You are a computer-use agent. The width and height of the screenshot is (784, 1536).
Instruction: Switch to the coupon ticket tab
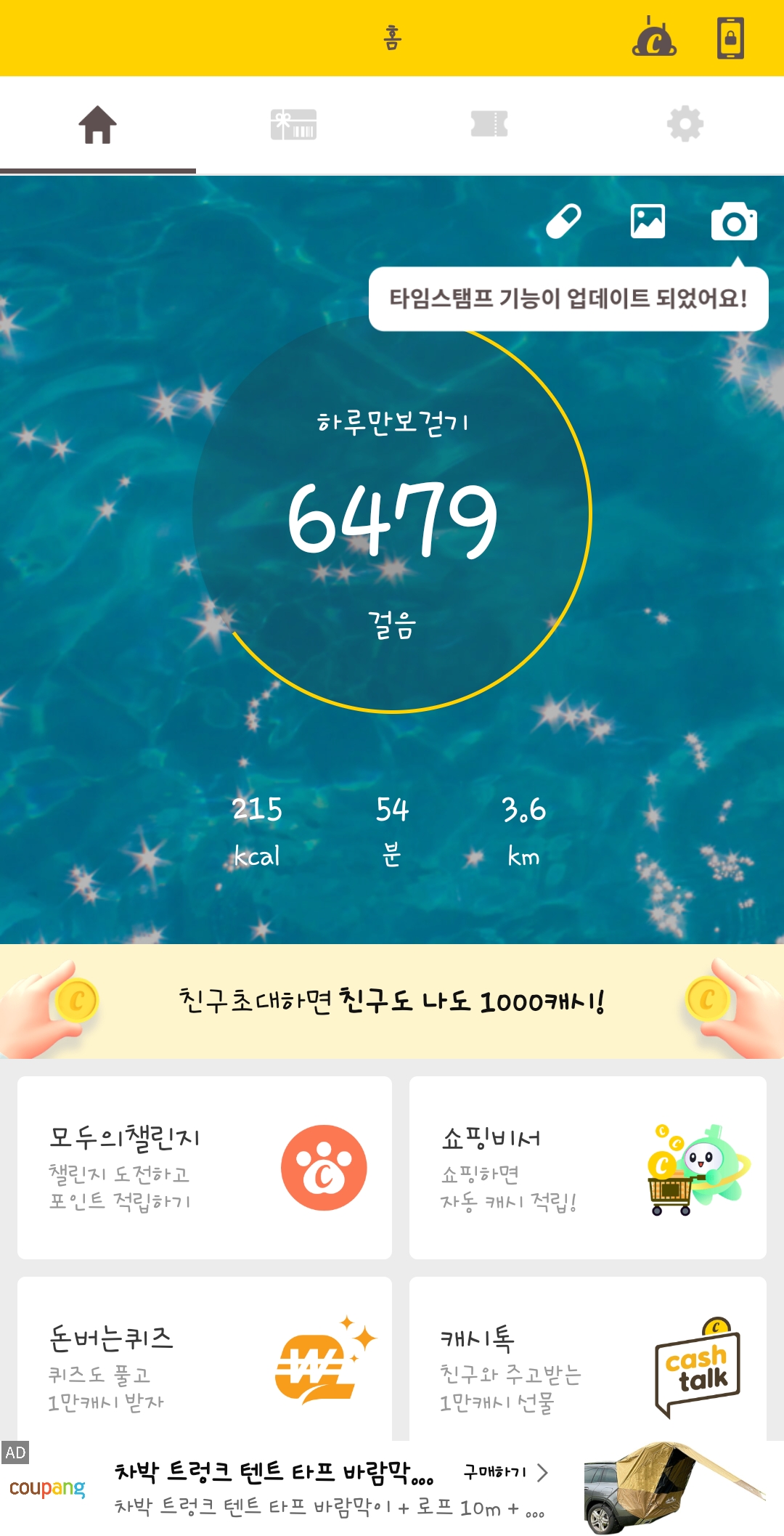click(x=489, y=124)
